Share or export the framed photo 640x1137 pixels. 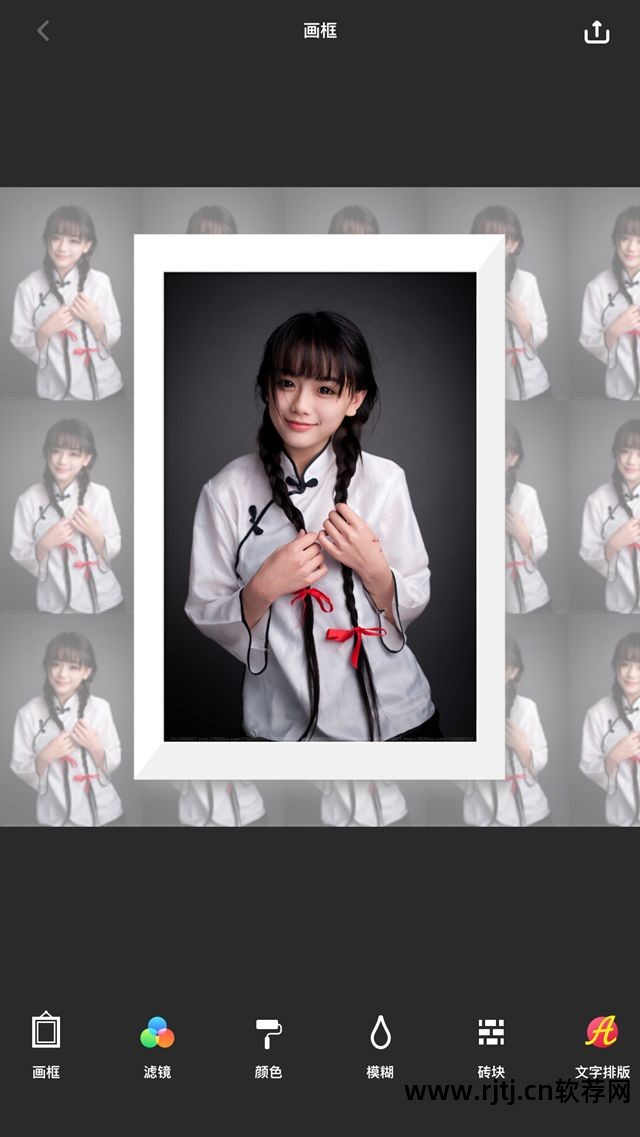coord(596,32)
